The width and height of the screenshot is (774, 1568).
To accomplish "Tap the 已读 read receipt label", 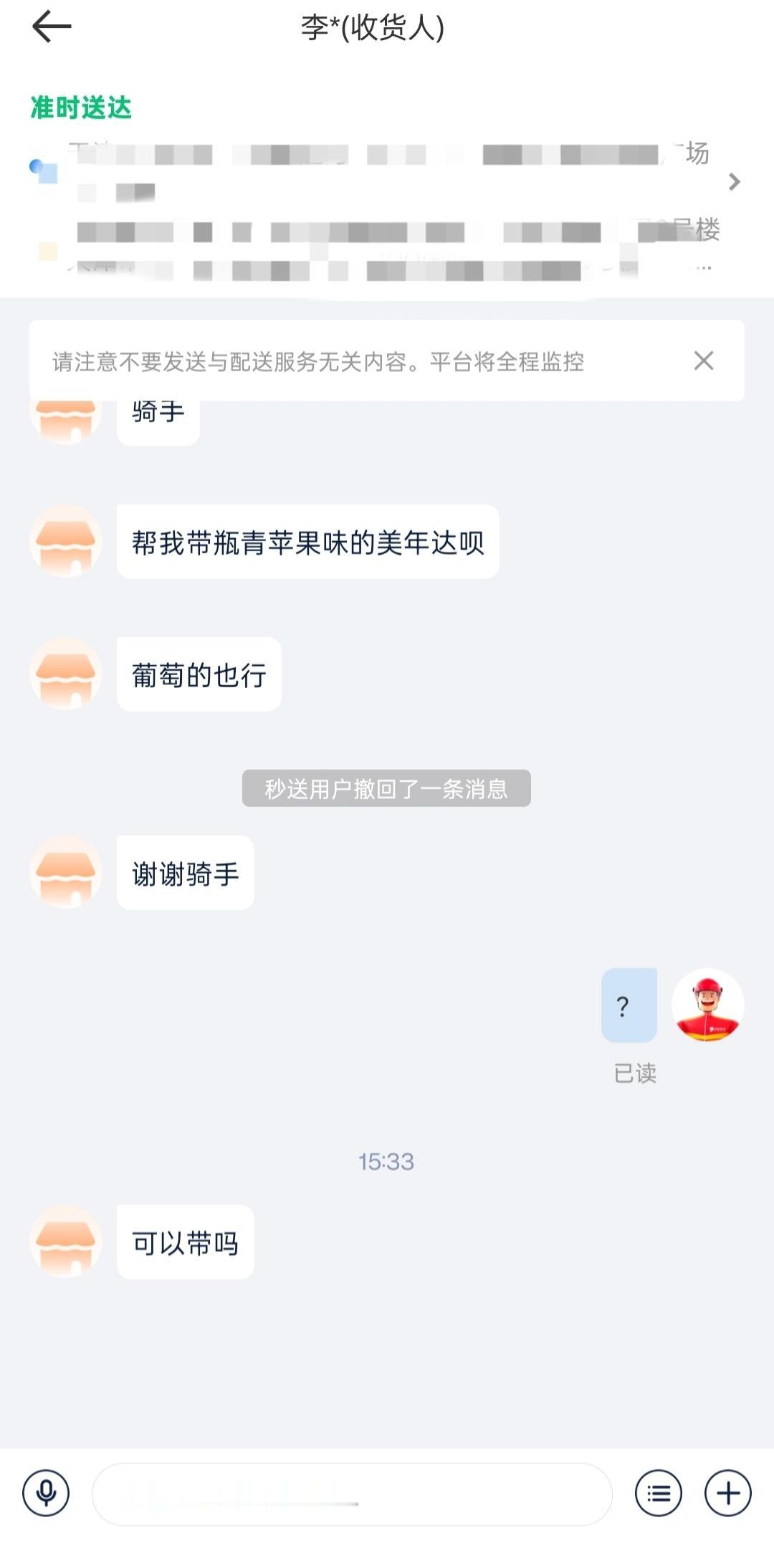I will click(635, 1073).
